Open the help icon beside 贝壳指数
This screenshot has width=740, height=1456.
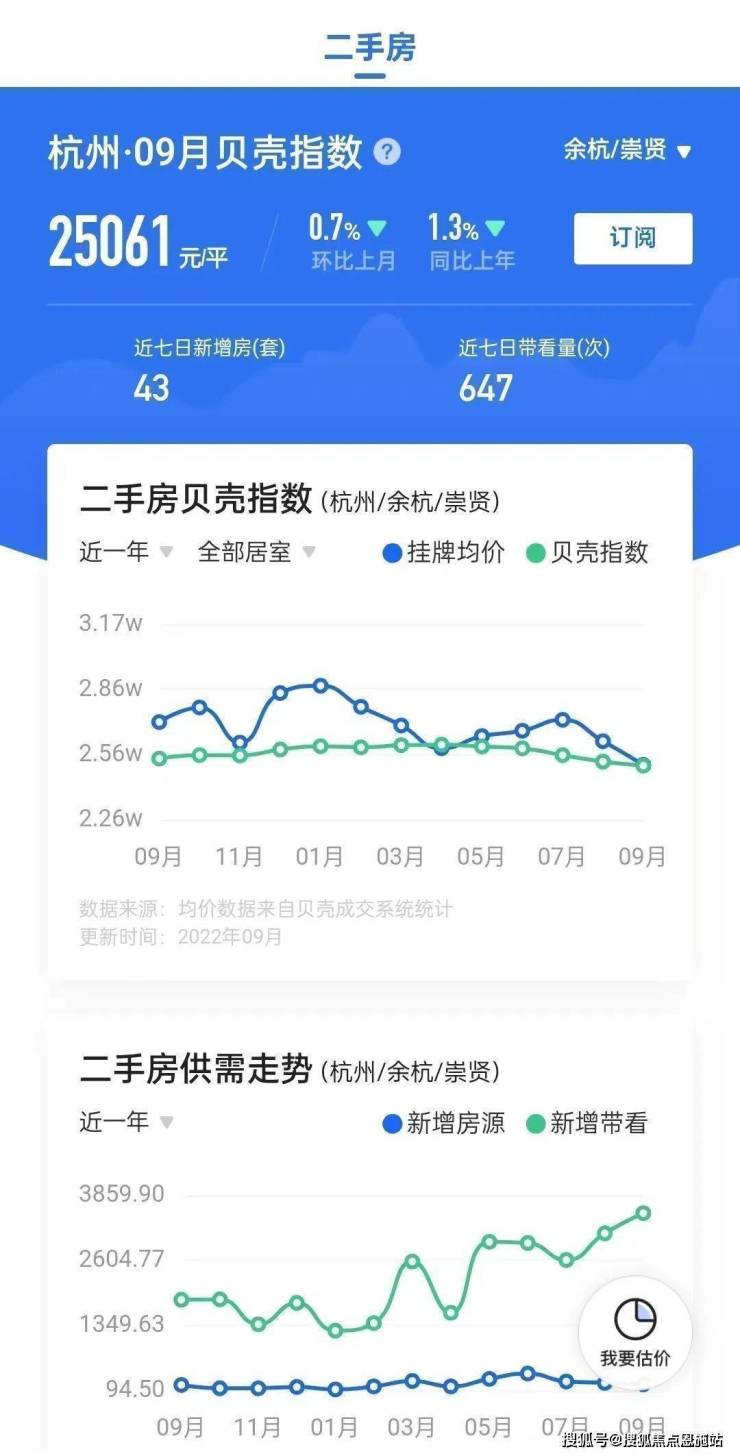387,153
